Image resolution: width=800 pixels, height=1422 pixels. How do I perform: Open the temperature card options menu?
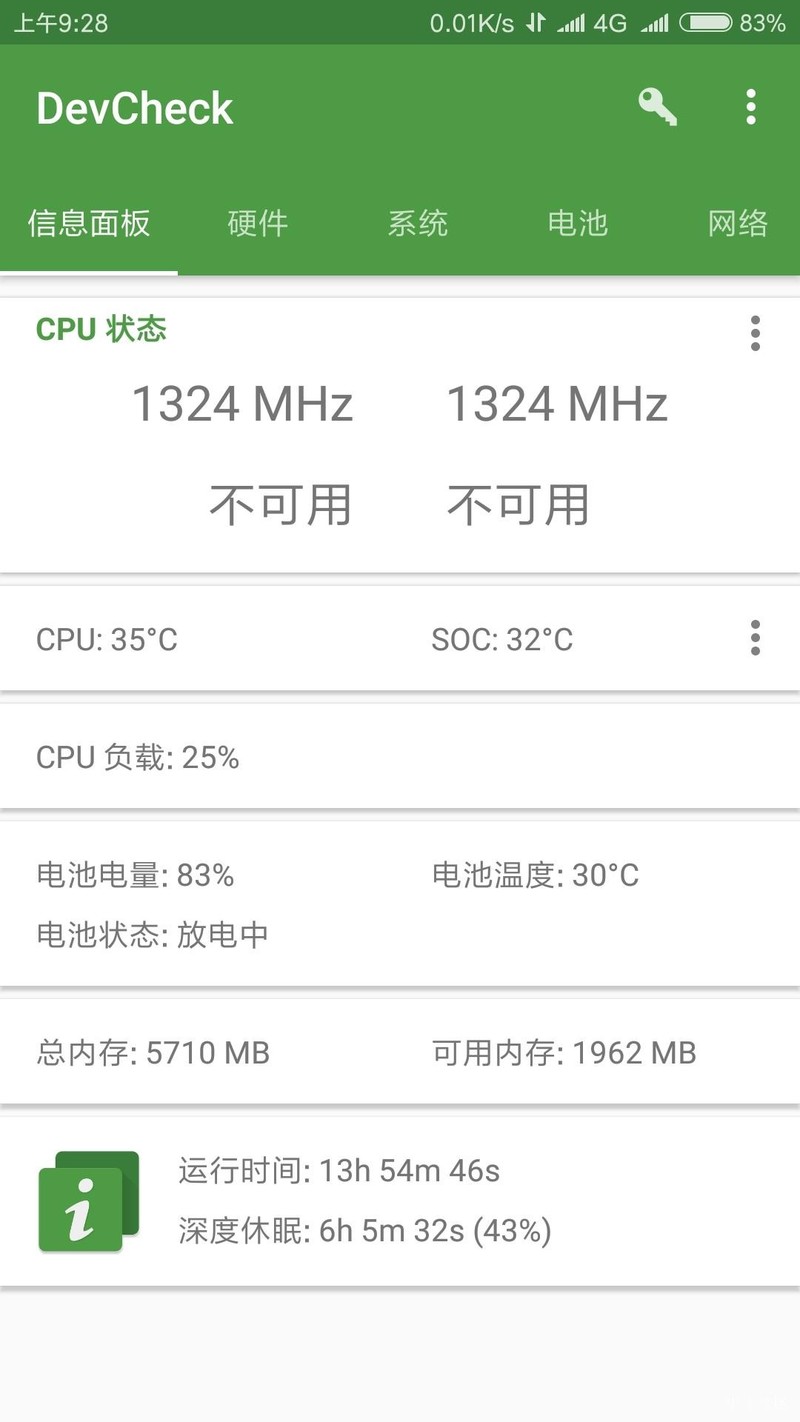(755, 638)
